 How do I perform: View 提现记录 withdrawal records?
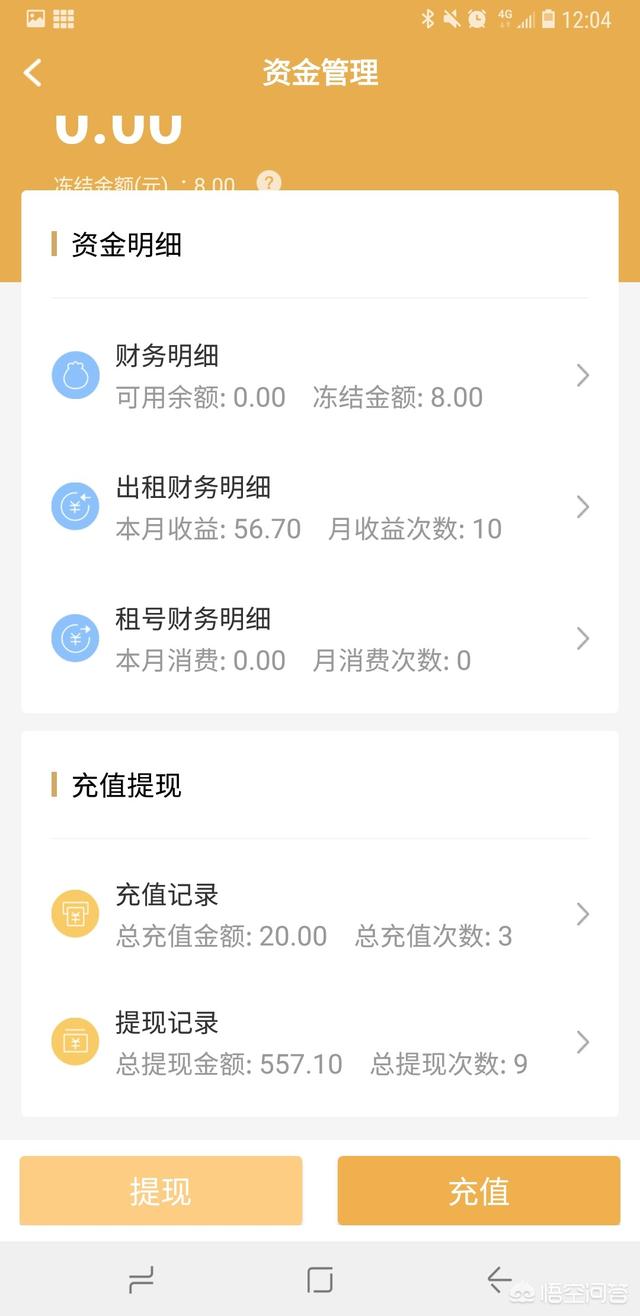(320, 1043)
